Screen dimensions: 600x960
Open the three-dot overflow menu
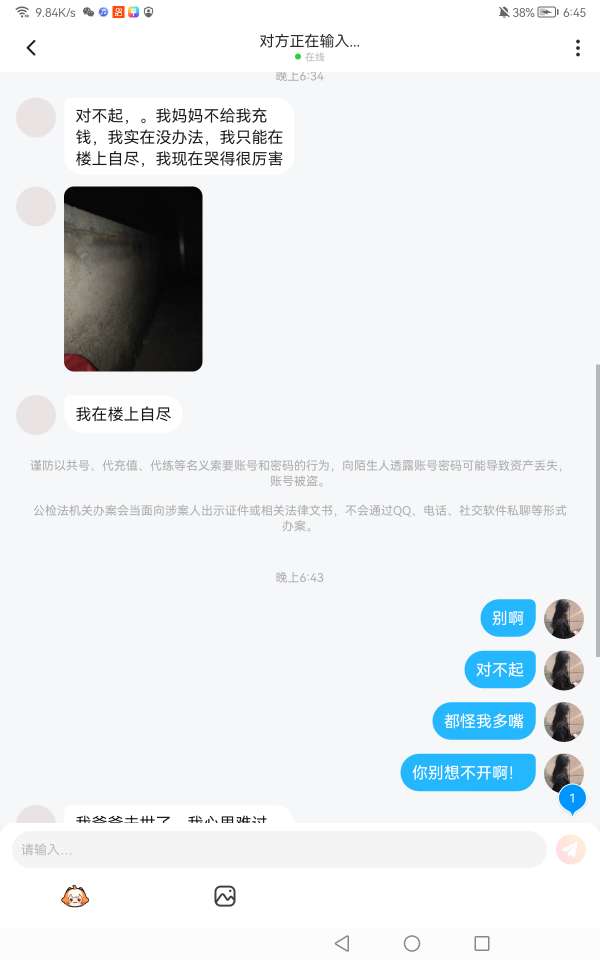(577, 48)
